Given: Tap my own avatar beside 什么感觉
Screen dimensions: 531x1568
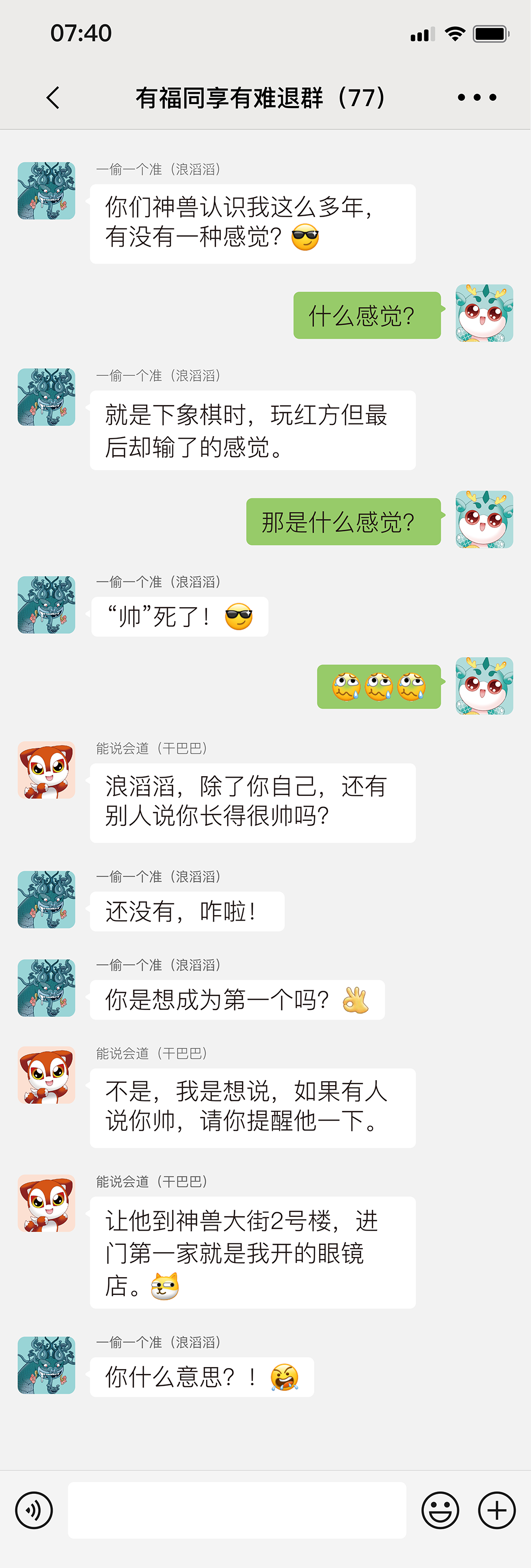Looking at the screenshot, I should [x=484, y=313].
